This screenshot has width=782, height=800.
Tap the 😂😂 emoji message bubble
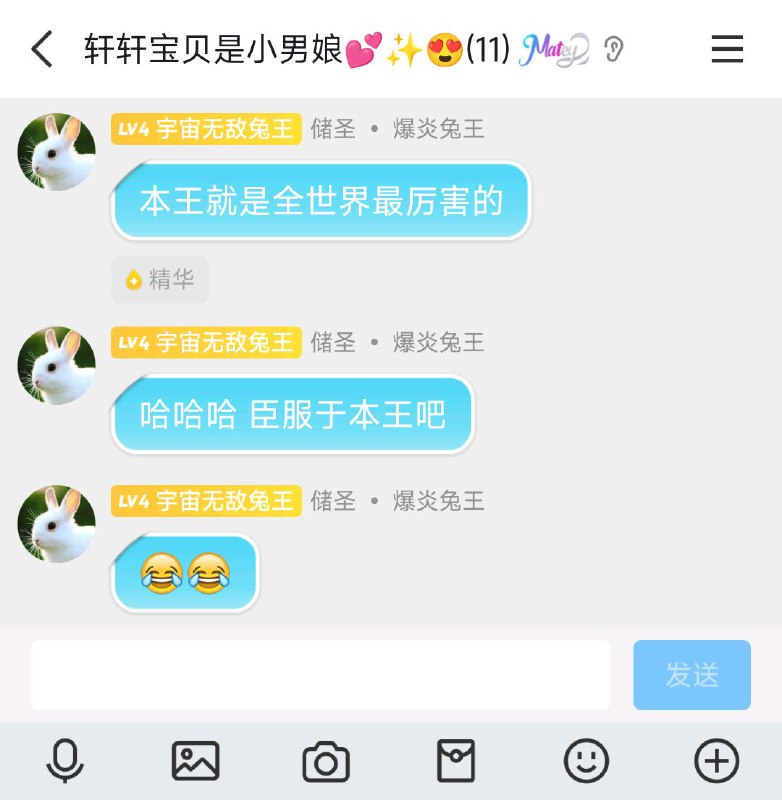coord(186,572)
